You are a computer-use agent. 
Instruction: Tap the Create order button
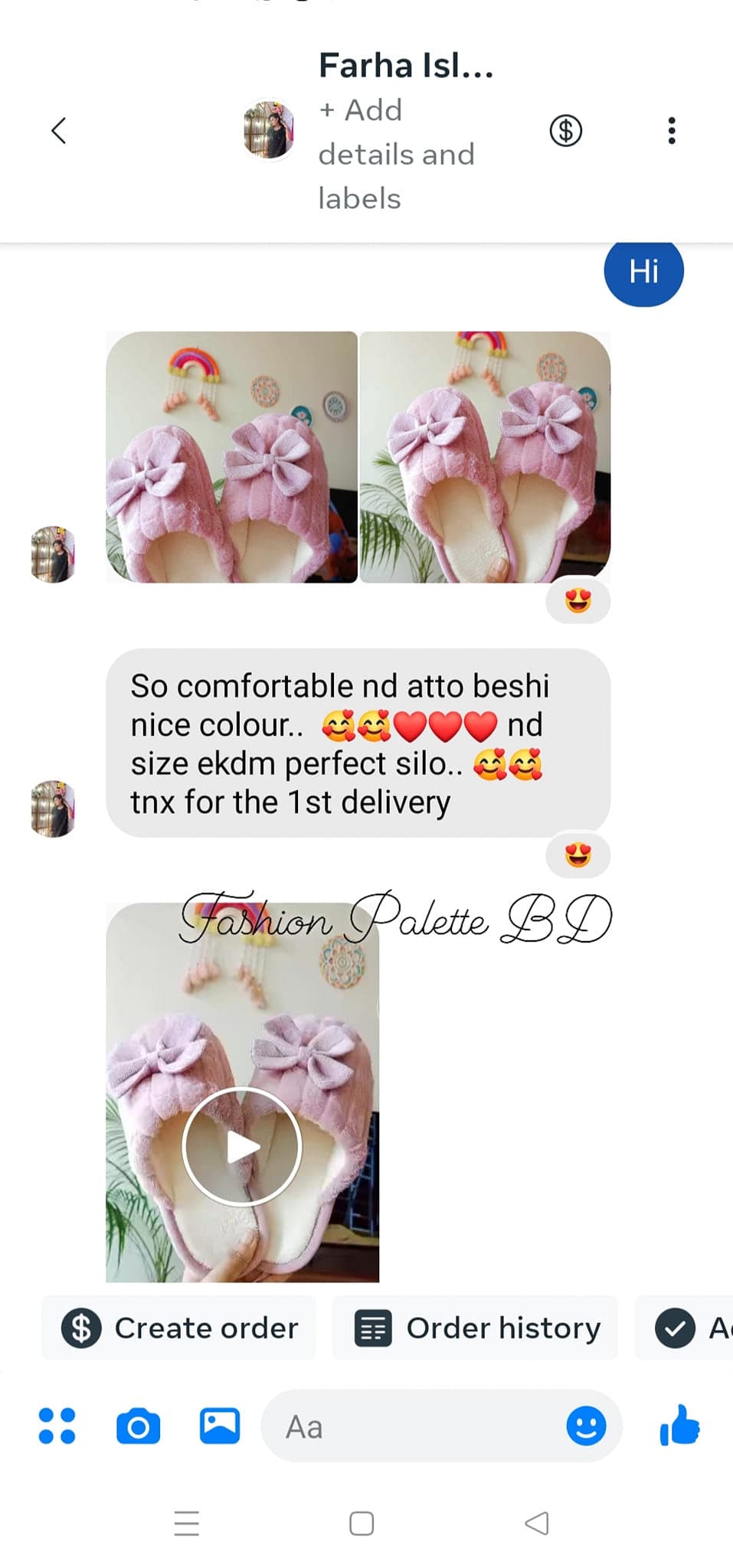pyautogui.click(x=179, y=1328)
